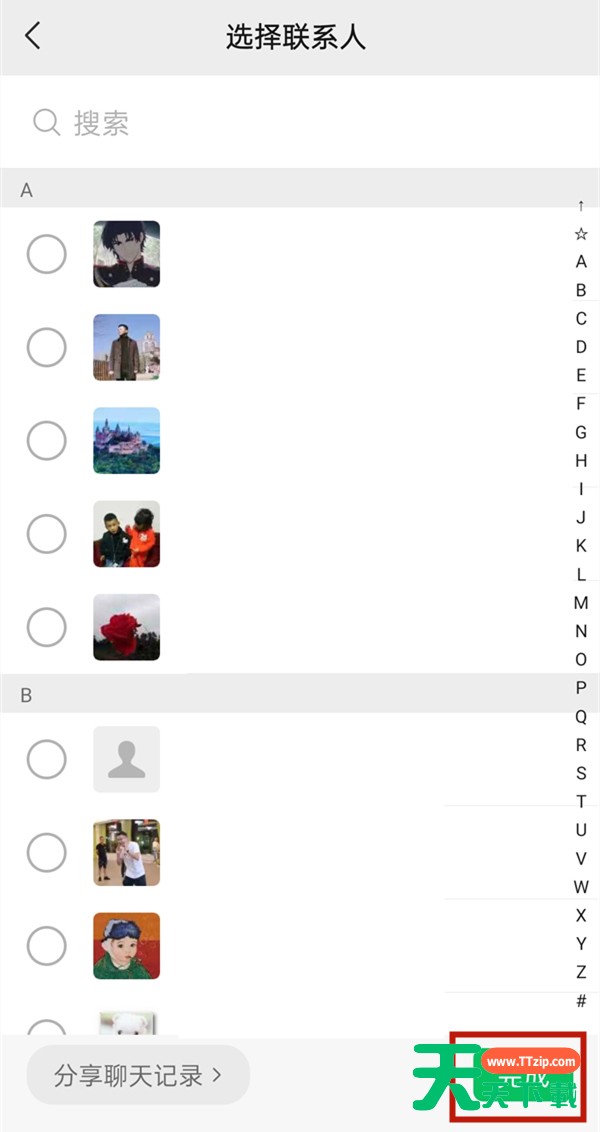Image resolution: width=600 pixels, height=1132 pixels.
Task: Select the contact with the default gray avatar
Action: click(x=47, y=760)
